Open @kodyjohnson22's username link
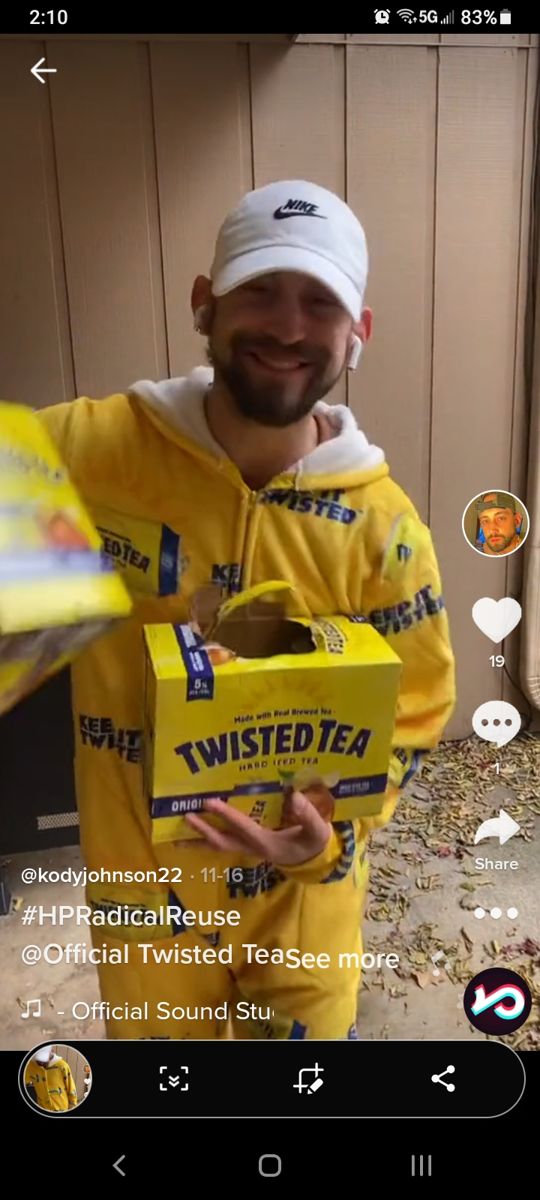 click(x=102, y=875)
